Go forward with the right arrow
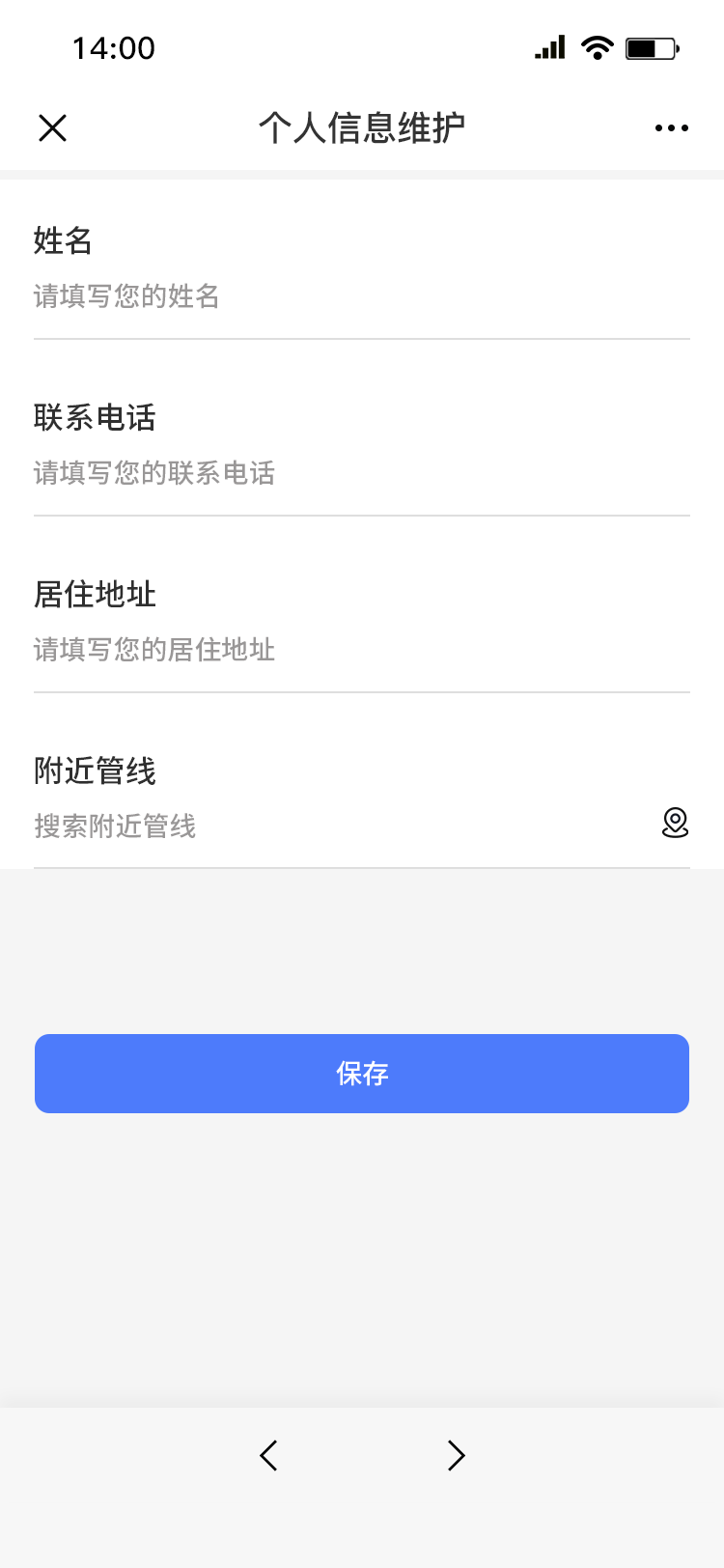 (456, 1455)
